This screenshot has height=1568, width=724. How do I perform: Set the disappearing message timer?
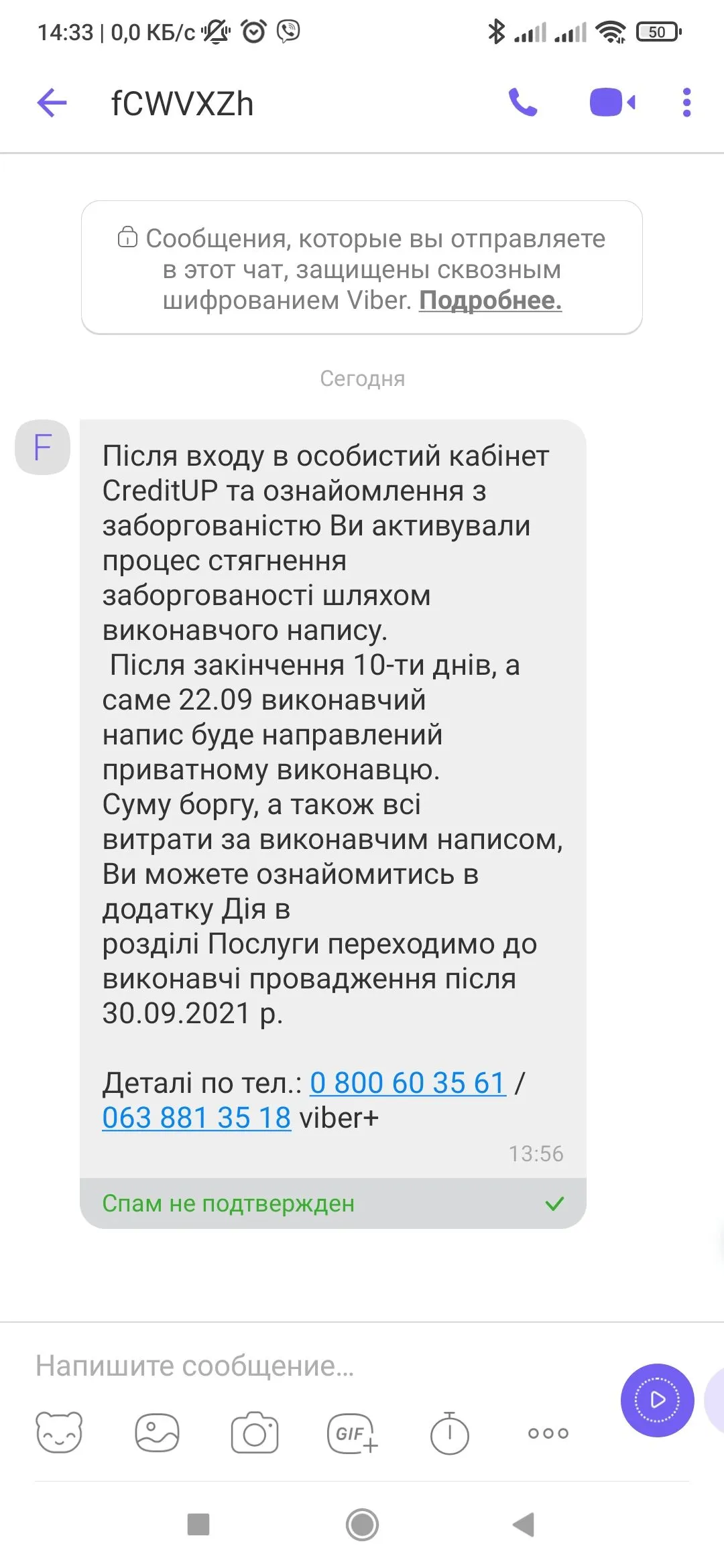pyautogui.click(x=449, y=1433)
